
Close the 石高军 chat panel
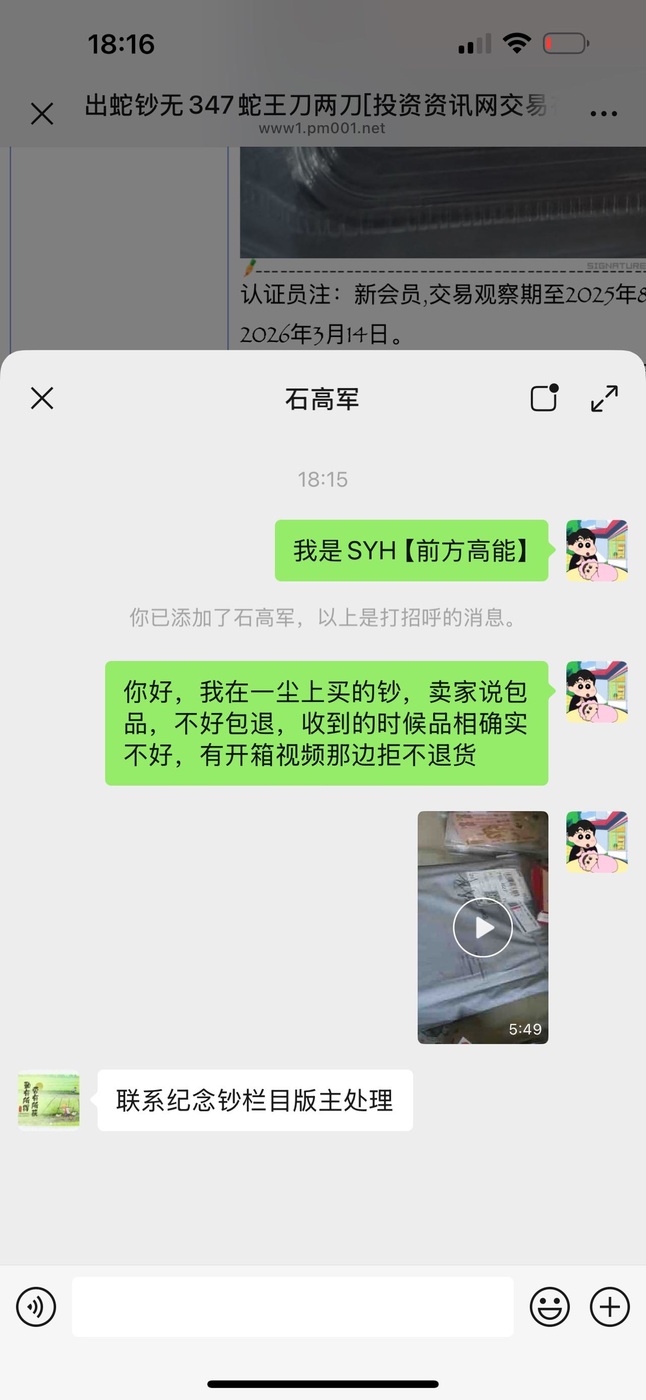point(42,399)
